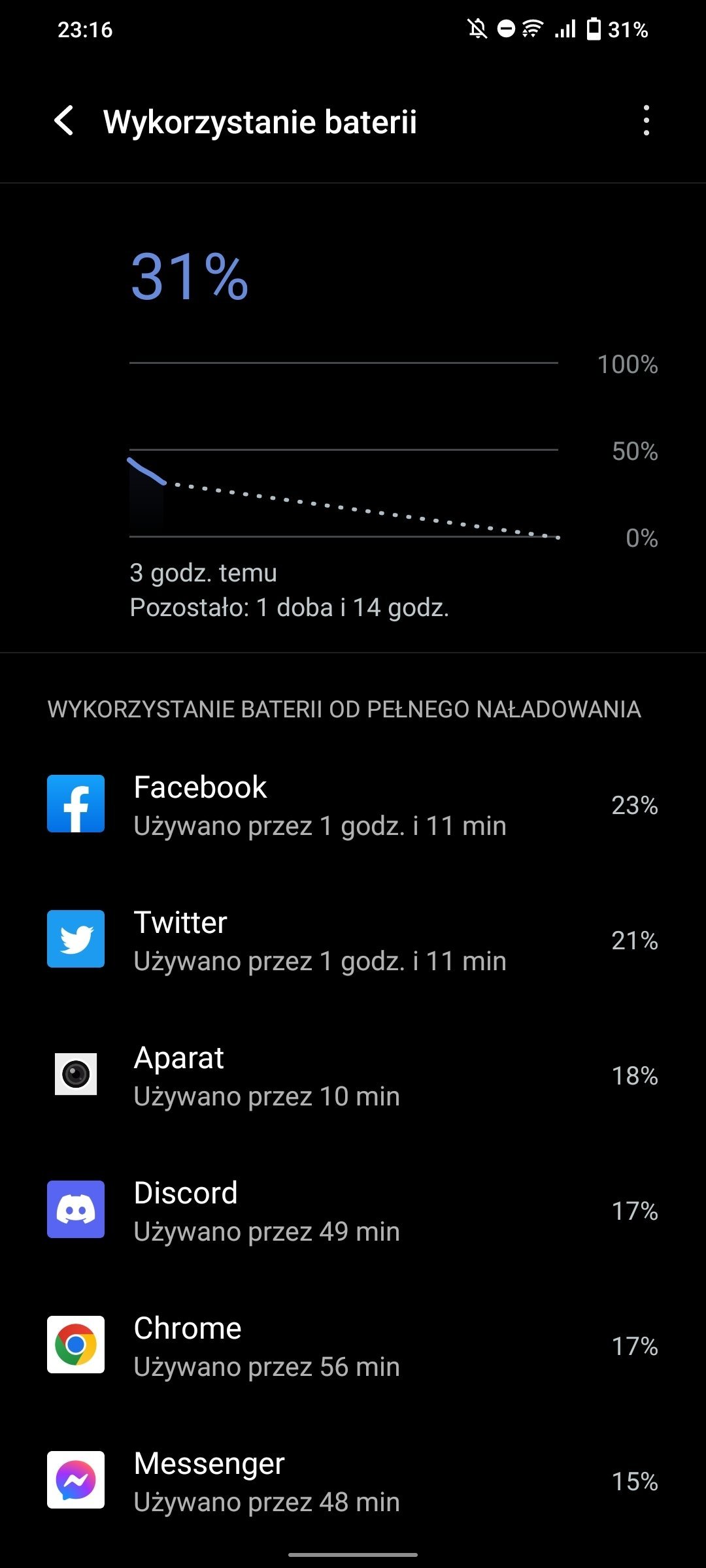
Task: Open Chrome battery usage row
Action: click(353, 1346)
